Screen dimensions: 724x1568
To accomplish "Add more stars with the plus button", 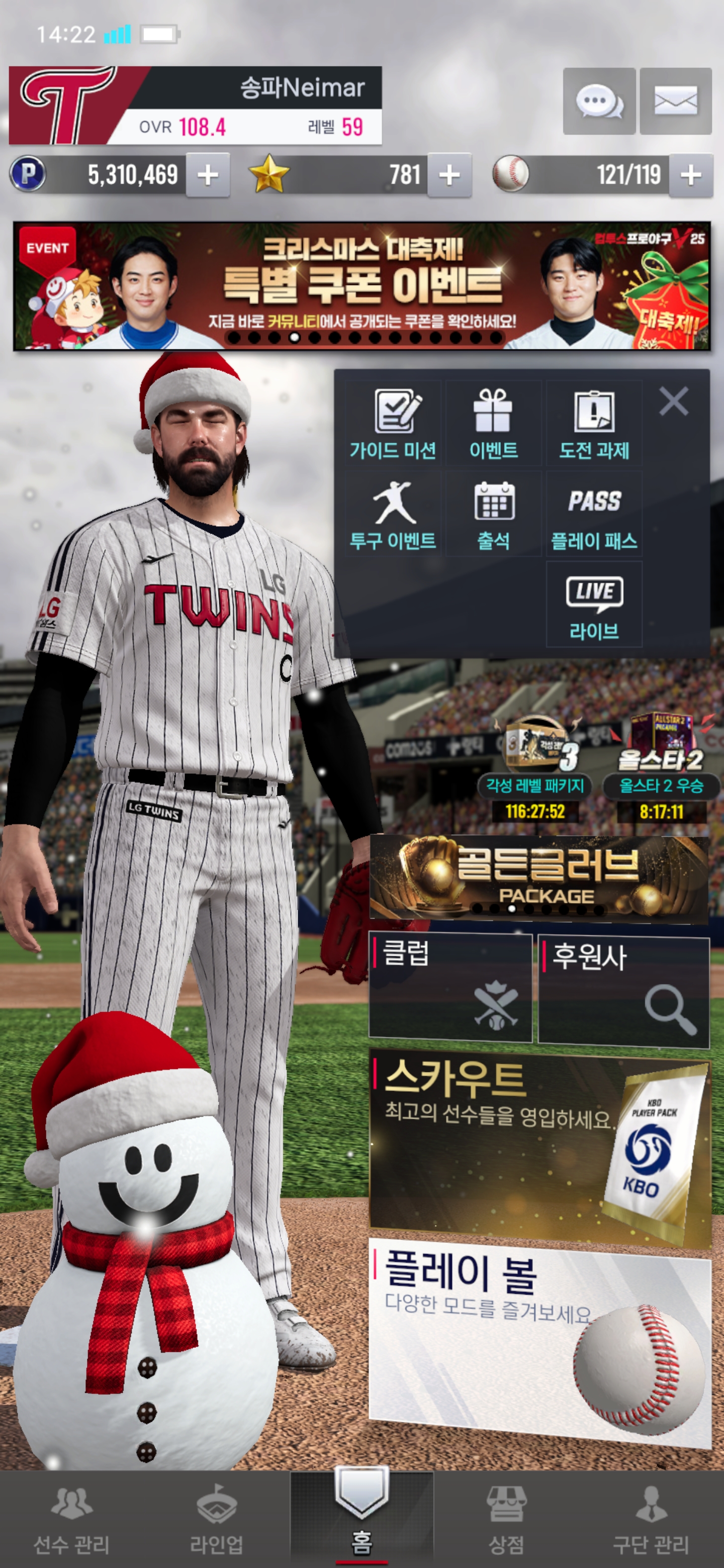I will pyautogui.click(x=449, y=175).
